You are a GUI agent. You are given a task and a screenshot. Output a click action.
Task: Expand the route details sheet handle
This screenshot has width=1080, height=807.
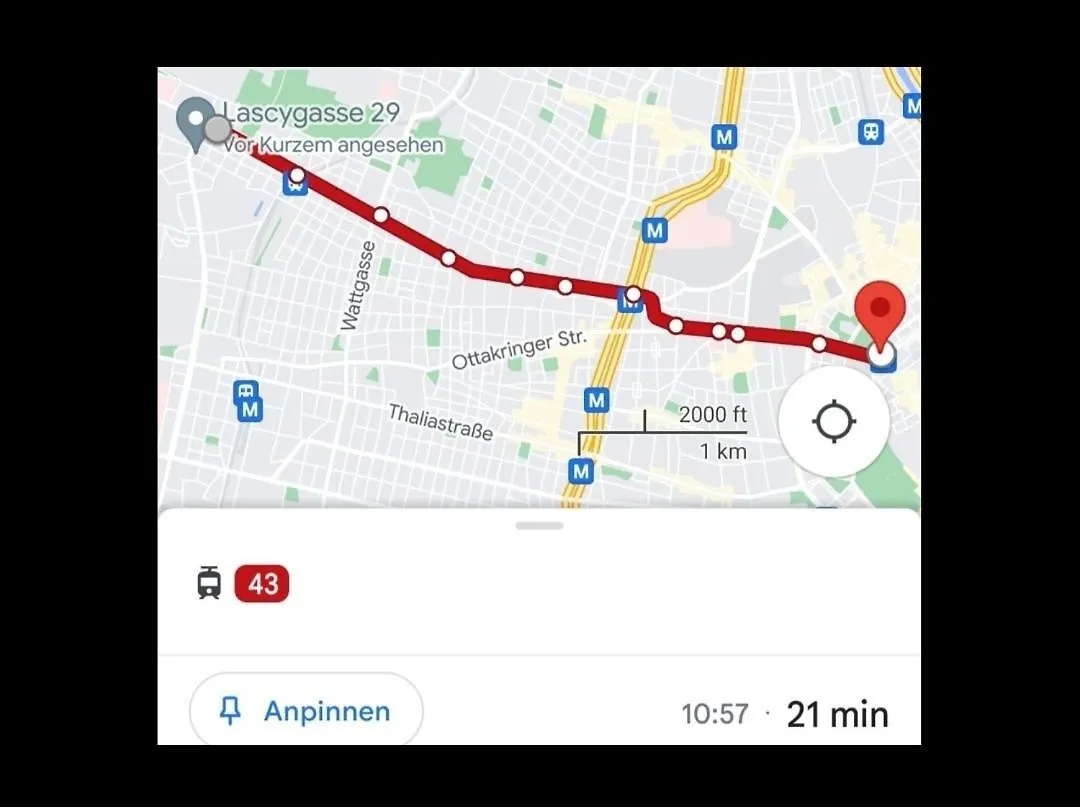coord(540,525)
